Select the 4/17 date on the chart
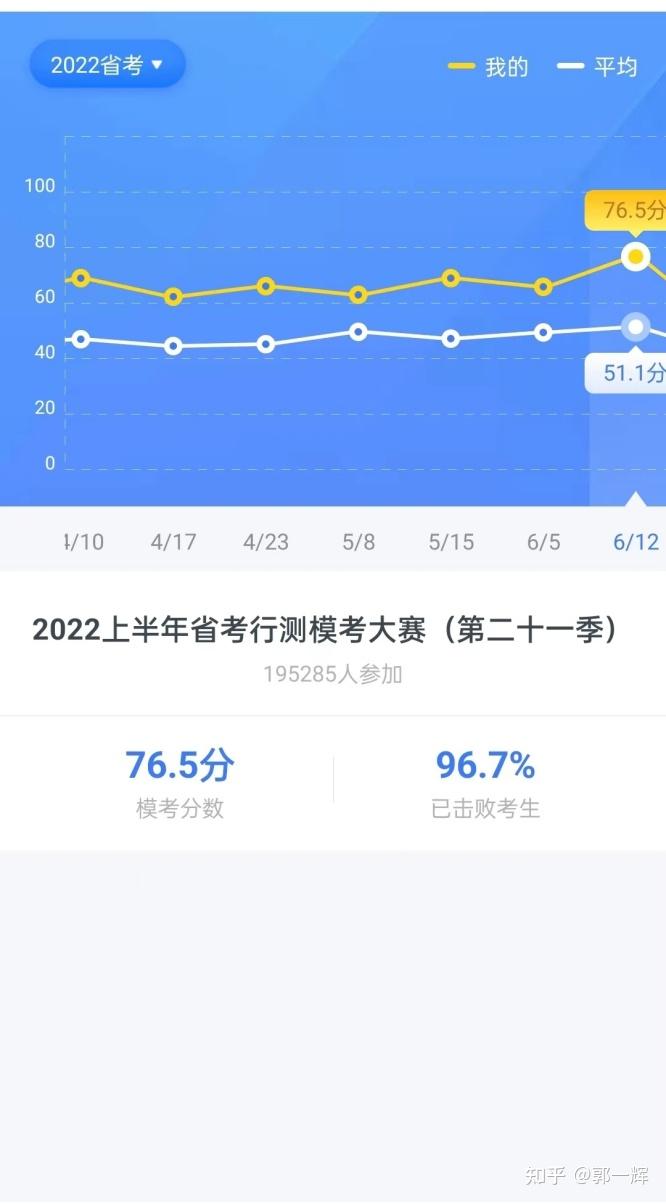Screen dimensions: 666x1204 (x=173, y=542)
